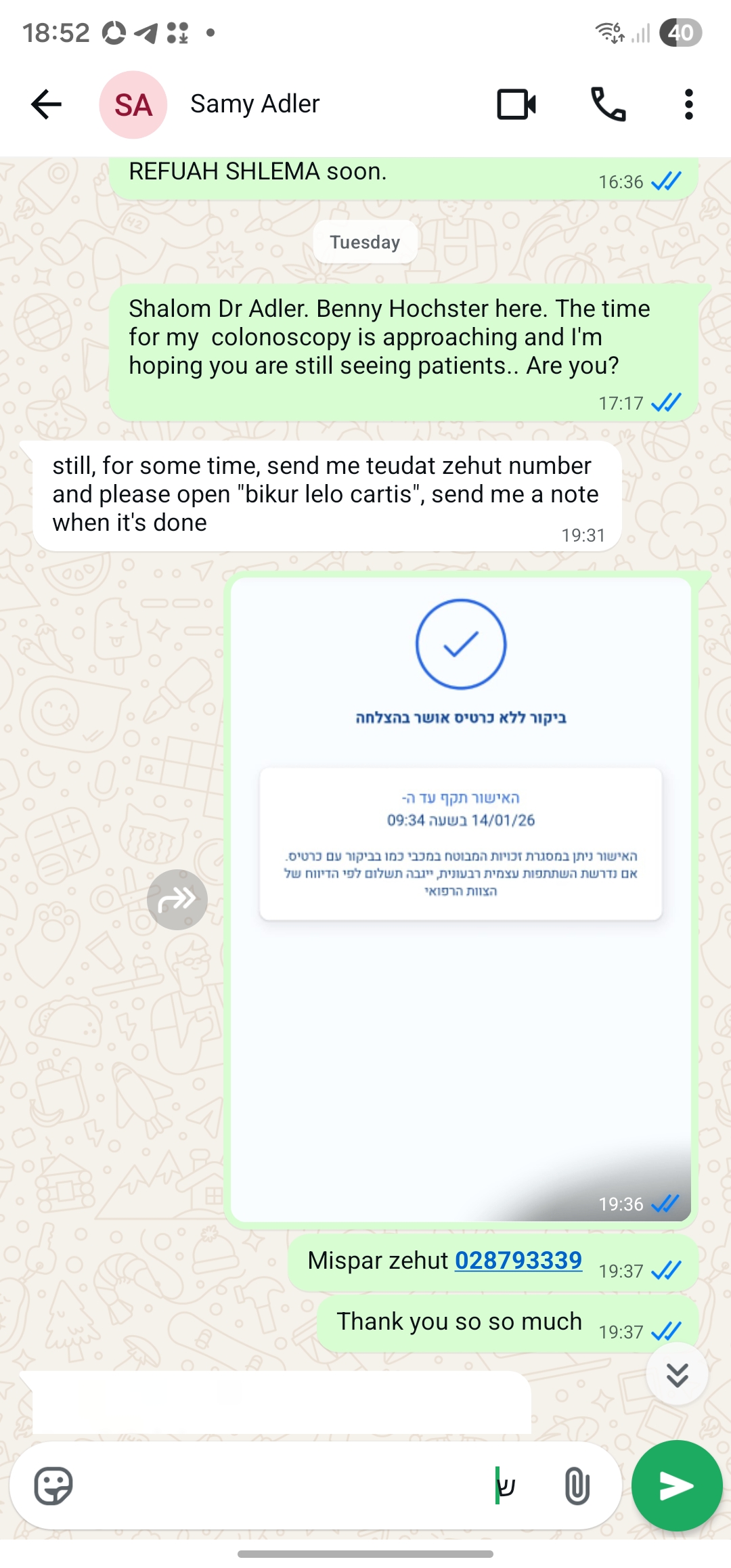The image size is (731, 1568).
Task: Open the emoji and sticker picker
Action: tap(53, 1486)
